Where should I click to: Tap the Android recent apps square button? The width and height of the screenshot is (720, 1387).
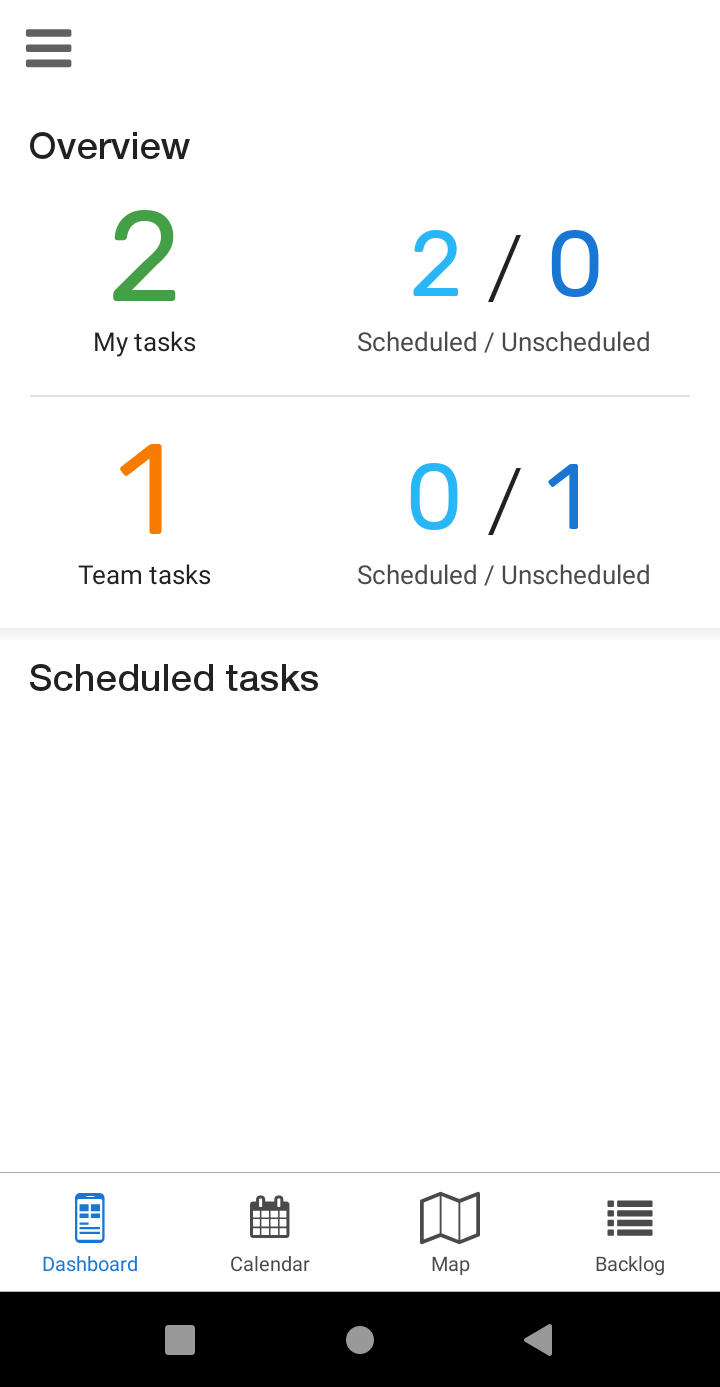(180, 1340)
